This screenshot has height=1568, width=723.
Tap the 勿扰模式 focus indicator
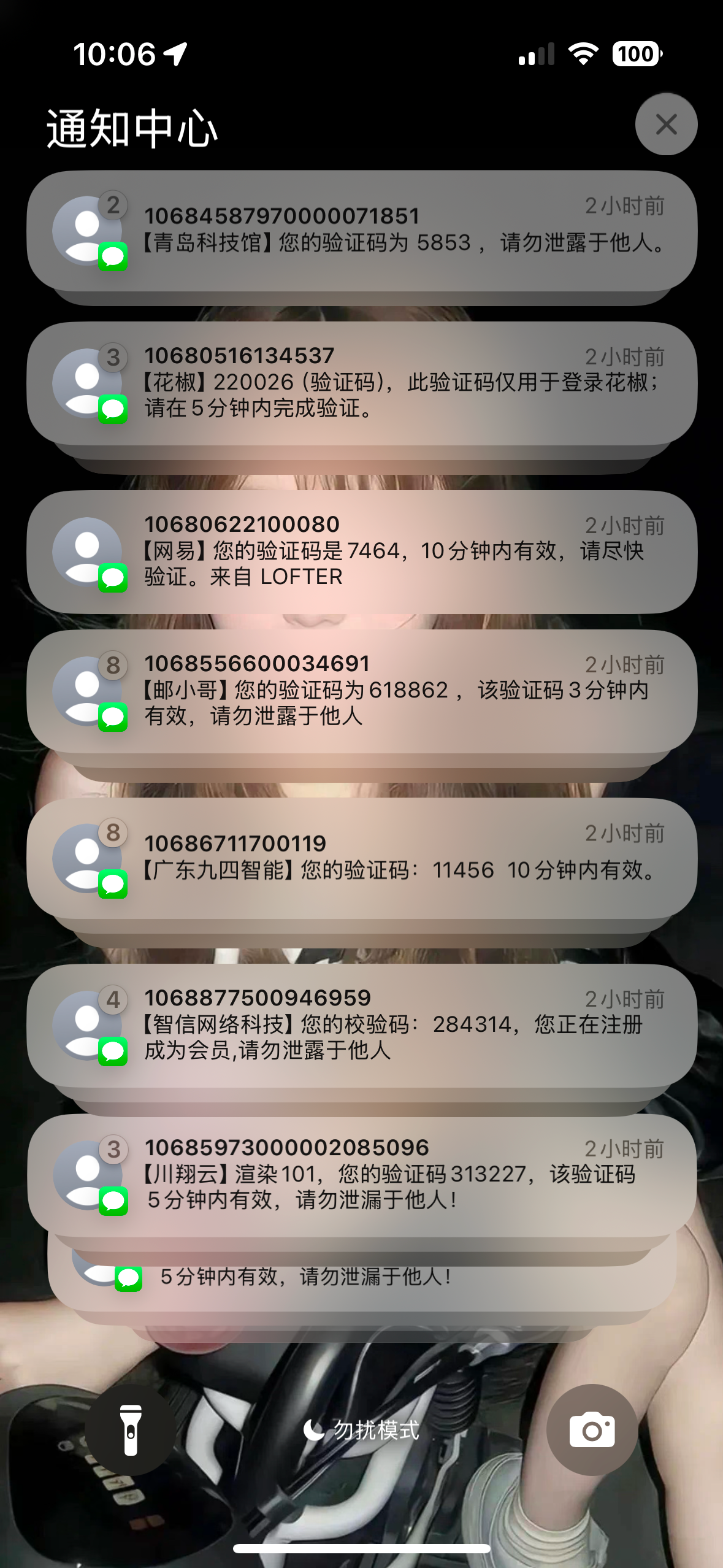click(x=362, y=1430)
